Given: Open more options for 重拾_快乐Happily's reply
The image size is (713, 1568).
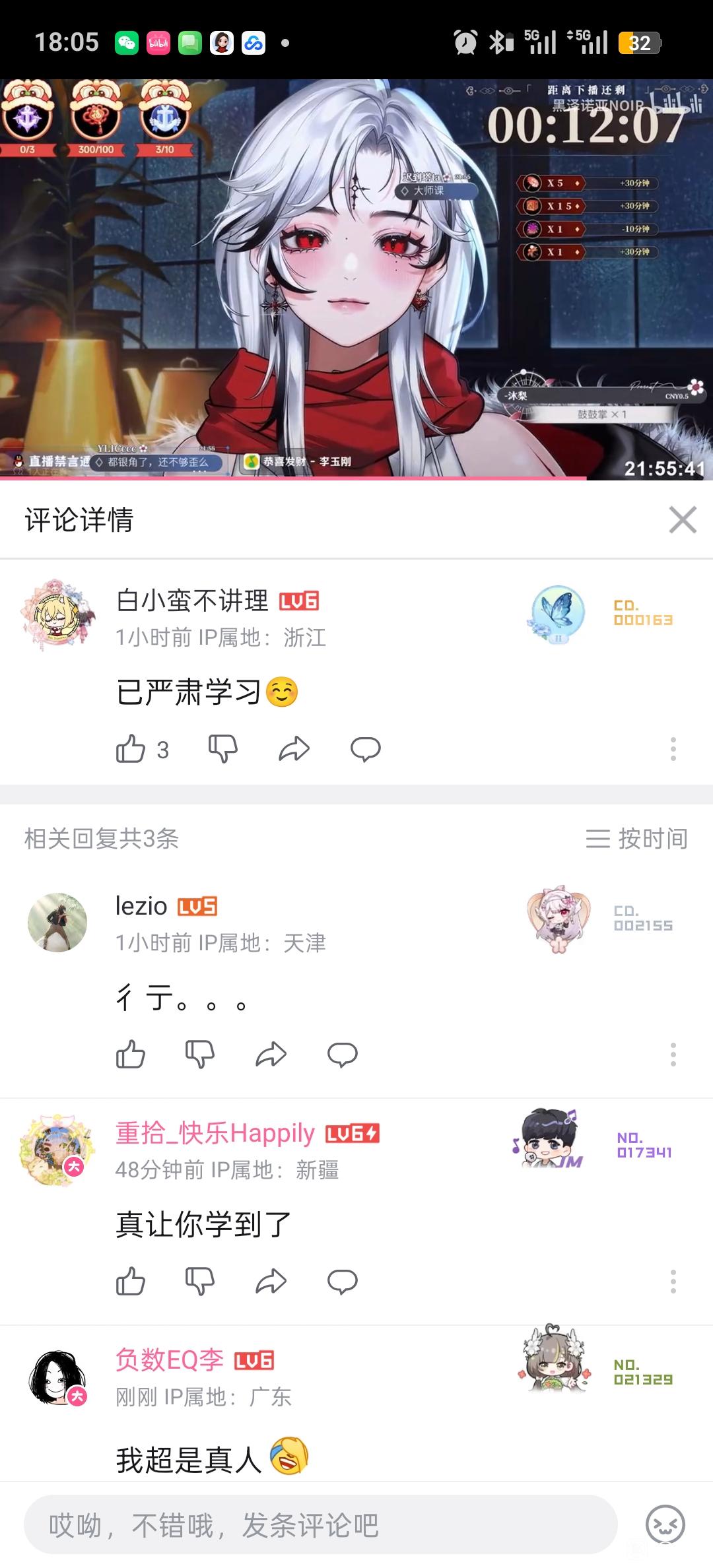Looking at the screenshot, I should 673,1282.
